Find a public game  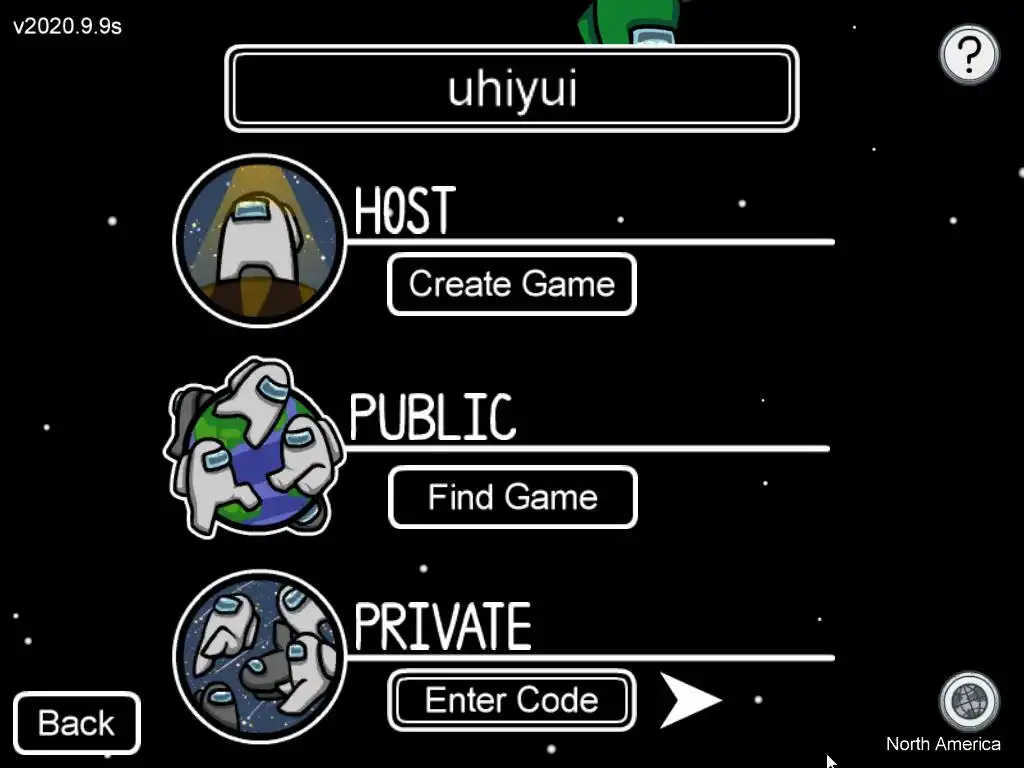(x=512, y=497)
